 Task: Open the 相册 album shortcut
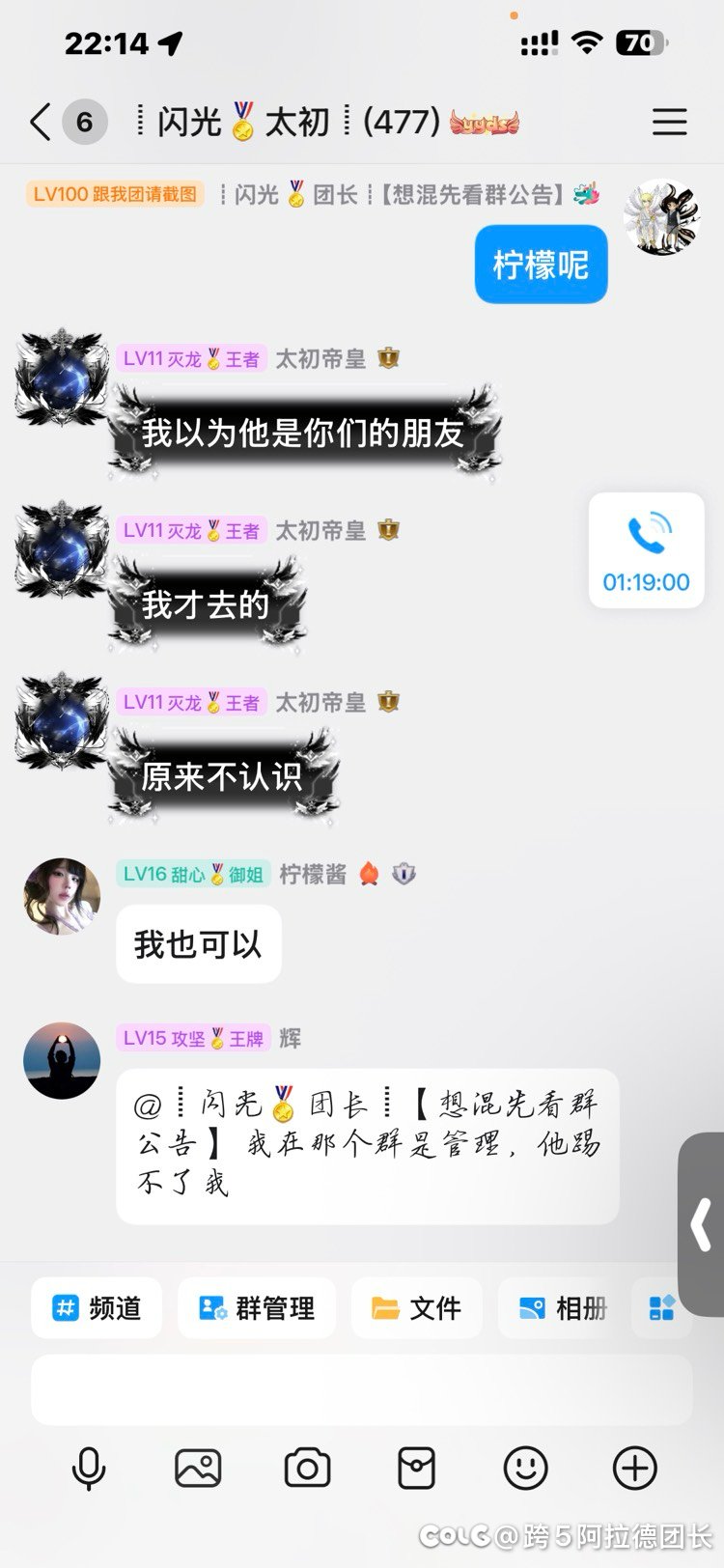click(x=563, y=1308)
